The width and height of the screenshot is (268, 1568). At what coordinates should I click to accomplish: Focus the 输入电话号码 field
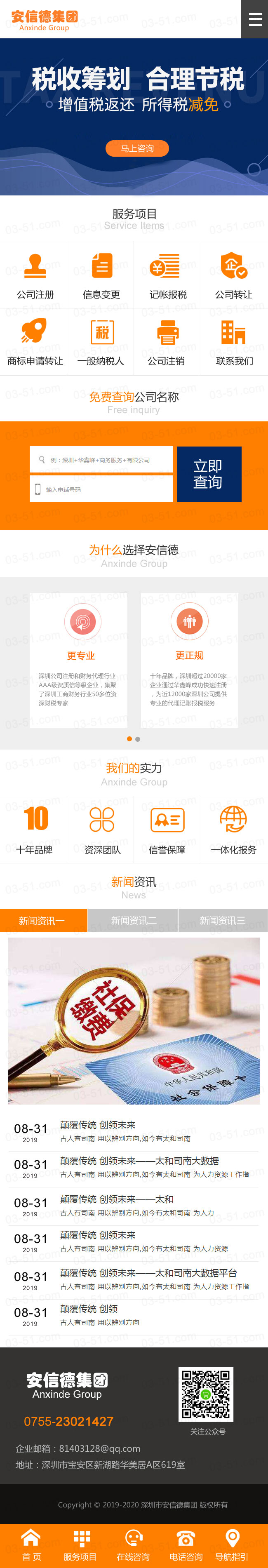(x=101, y=489)
